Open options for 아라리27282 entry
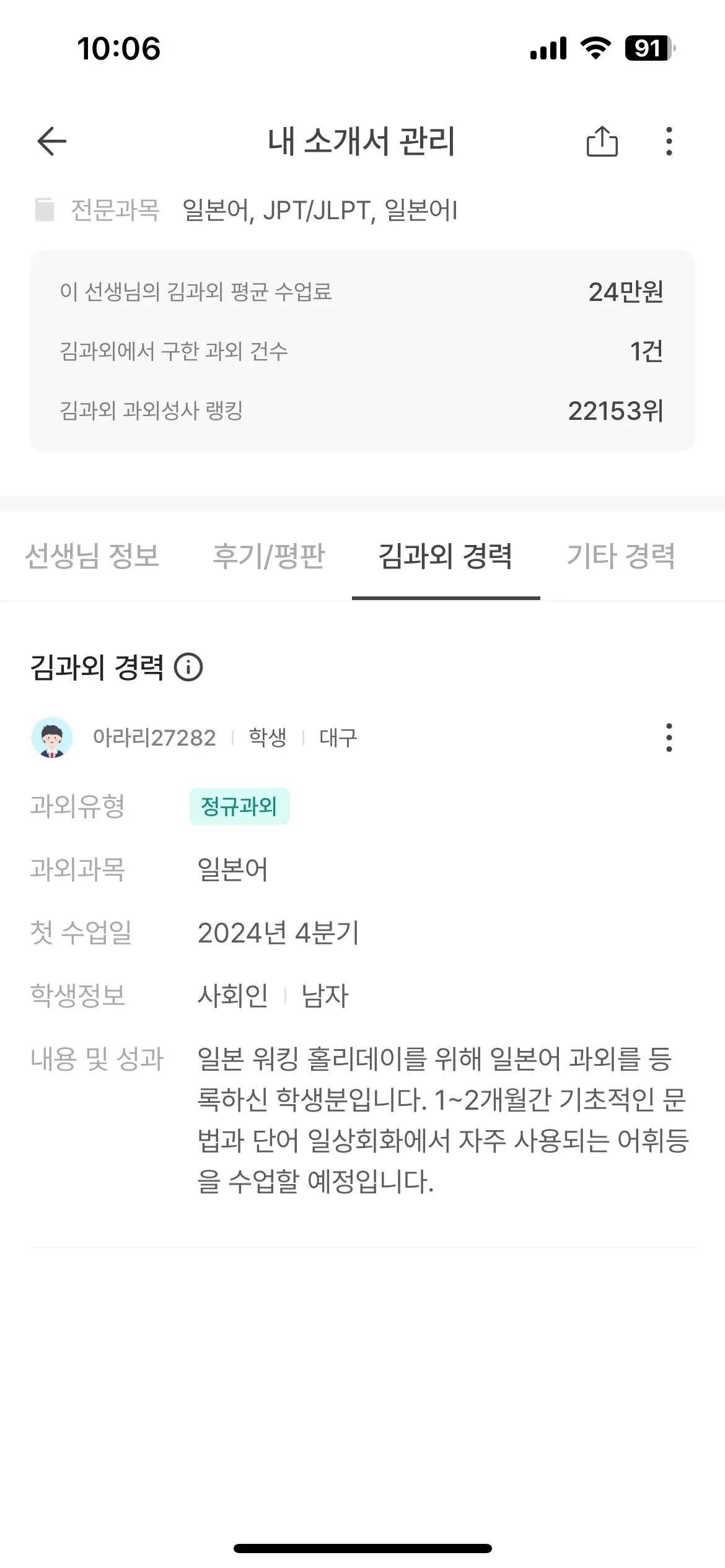Viewport: 725px width, 1568px height. pos(669,738)
